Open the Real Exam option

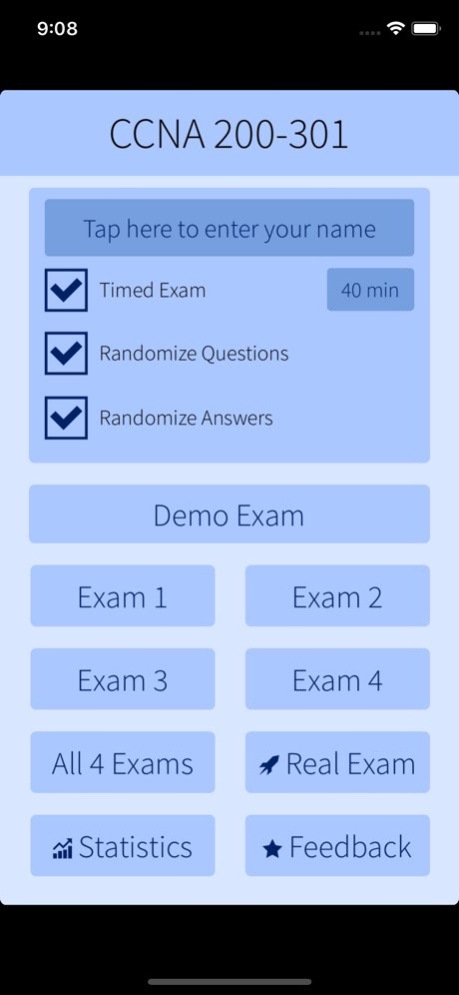(x=338, y=762)
